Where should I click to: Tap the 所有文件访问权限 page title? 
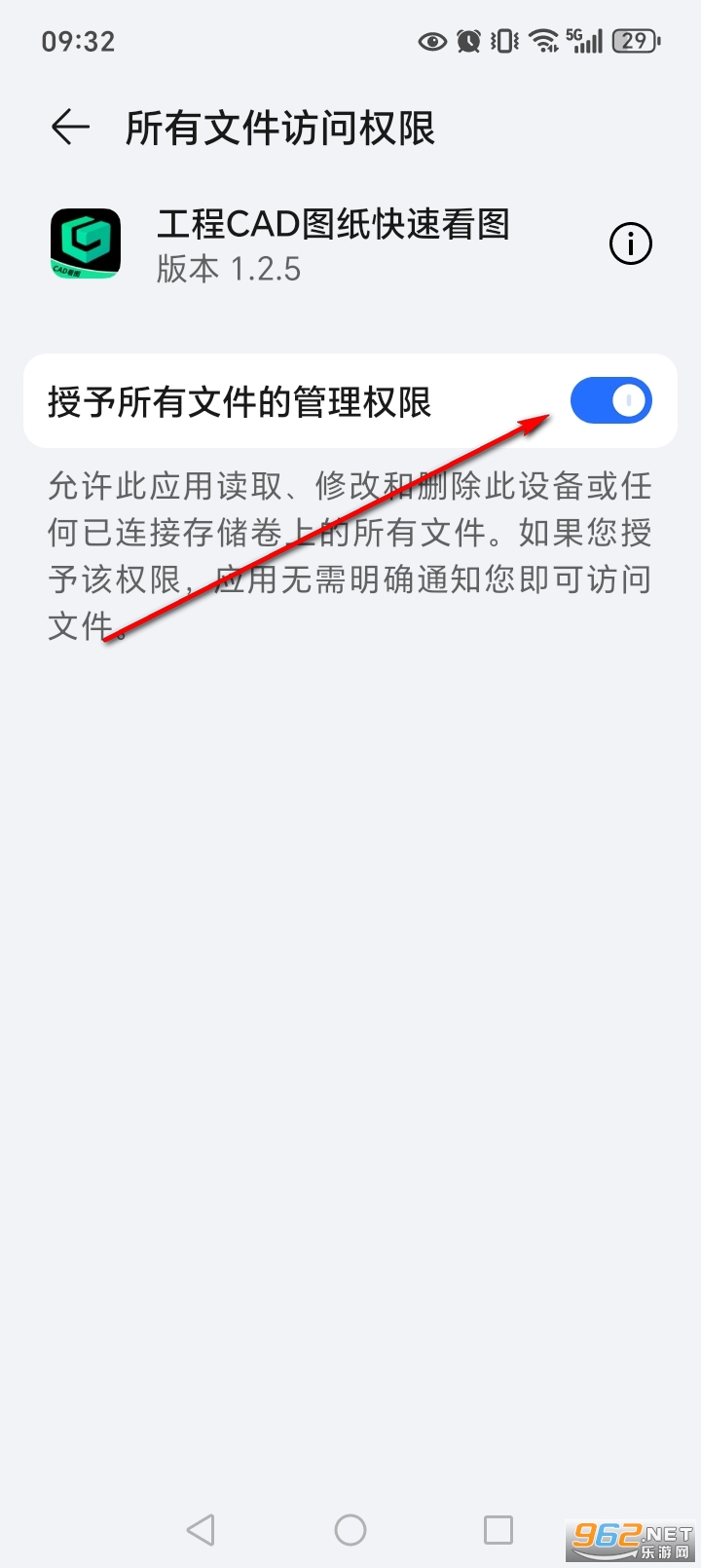point(280,127)
